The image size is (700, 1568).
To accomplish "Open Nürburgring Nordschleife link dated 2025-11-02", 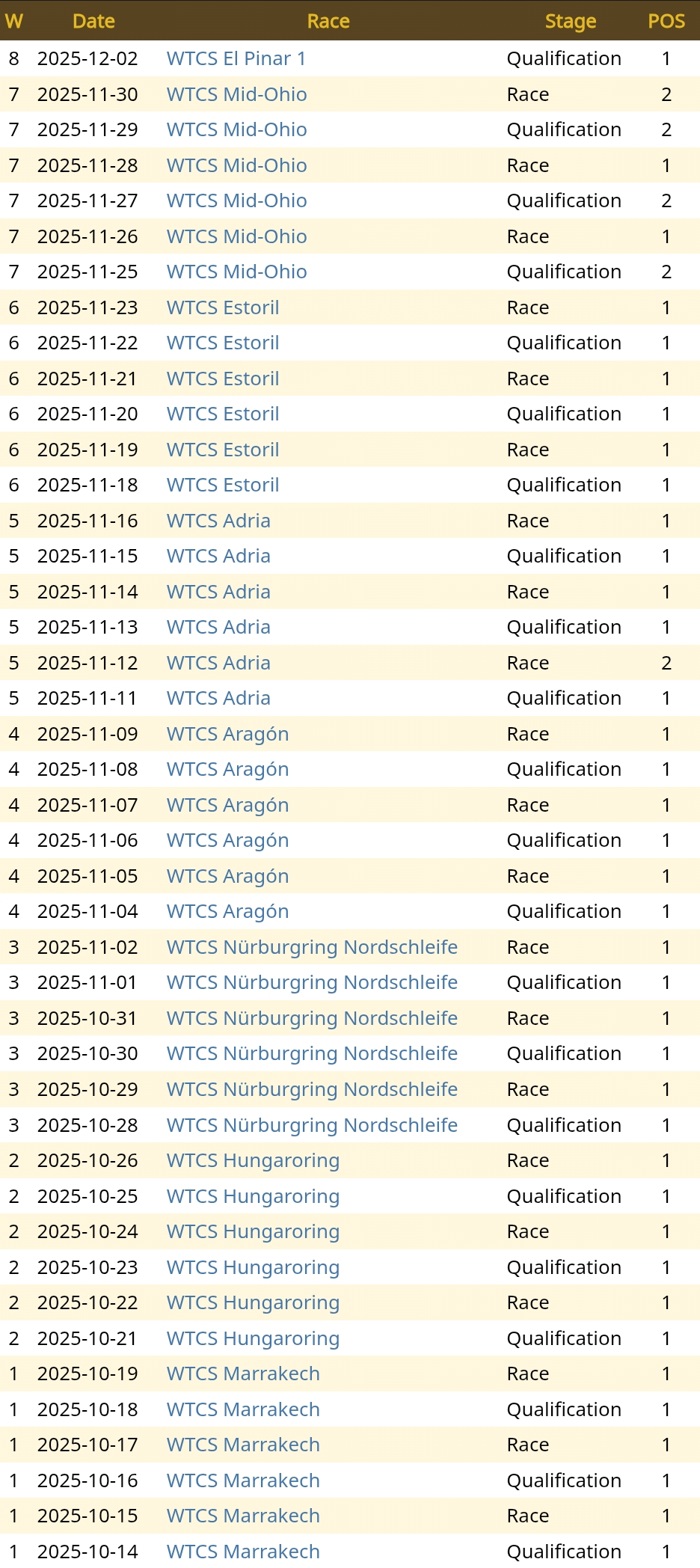I will [312, 948].
